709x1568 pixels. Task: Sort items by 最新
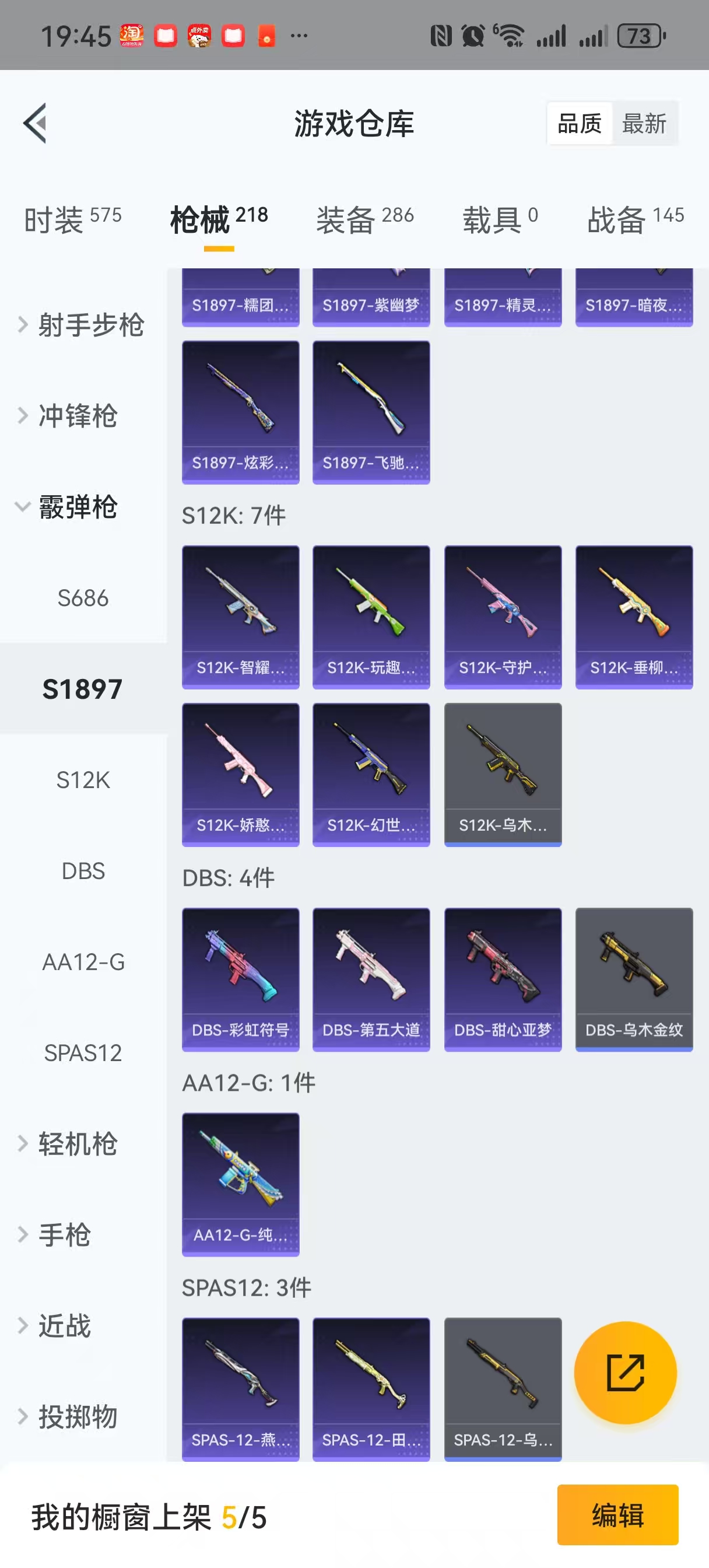[x=644, y=124]
